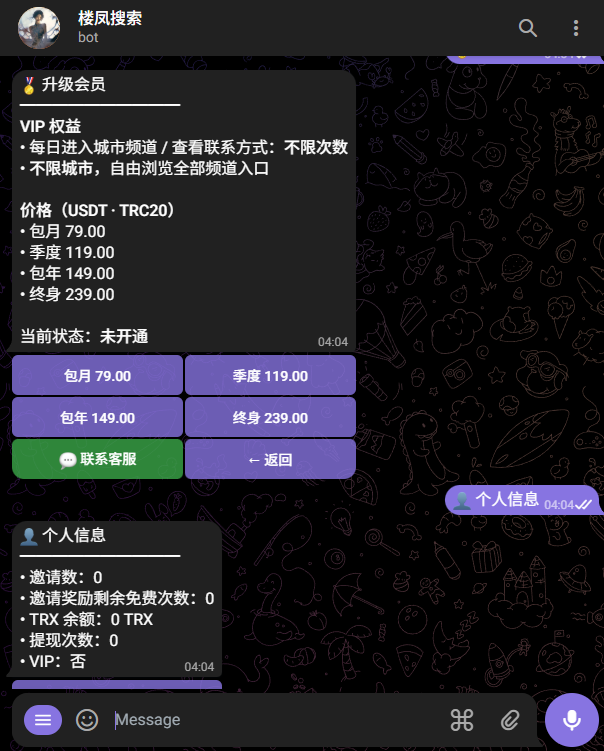Show the bot command keyboard
Screen dimensions: 604x751
click(461, 719)
